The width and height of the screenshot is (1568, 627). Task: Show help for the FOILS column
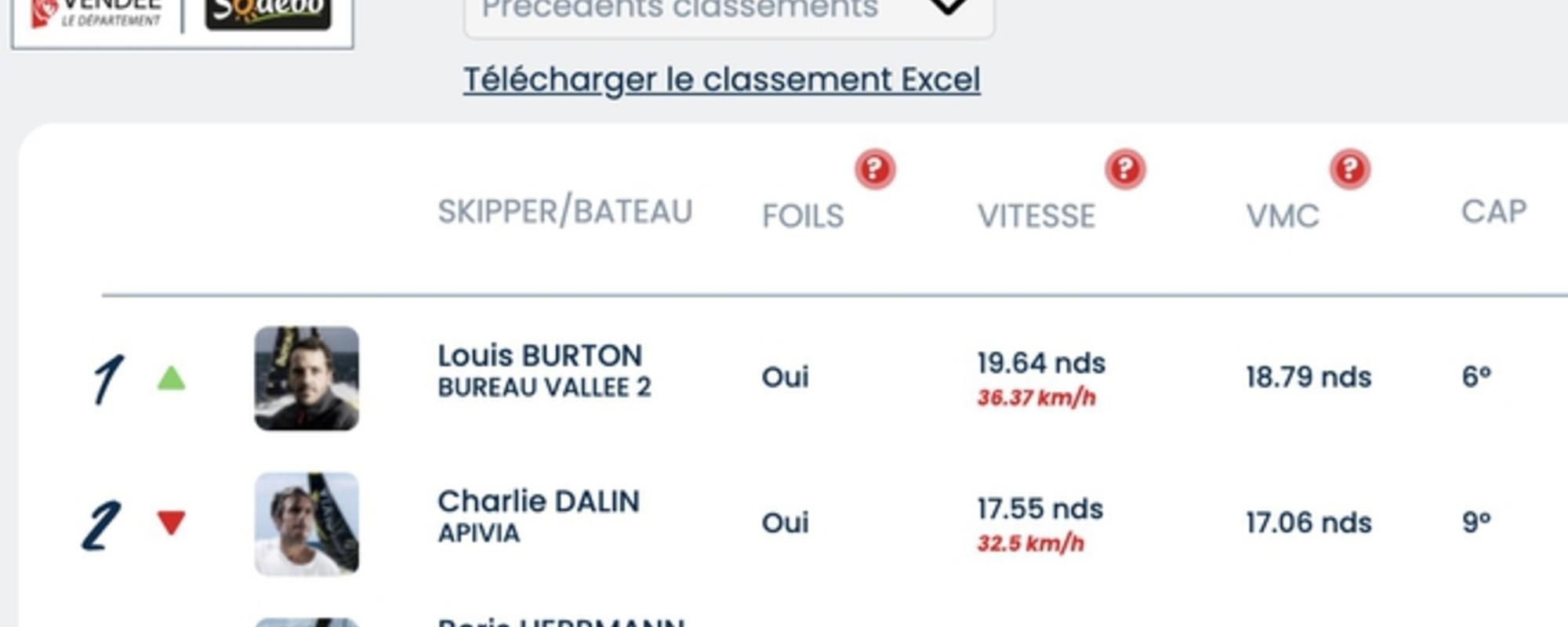pyautogui.click(x=875, y=169)
